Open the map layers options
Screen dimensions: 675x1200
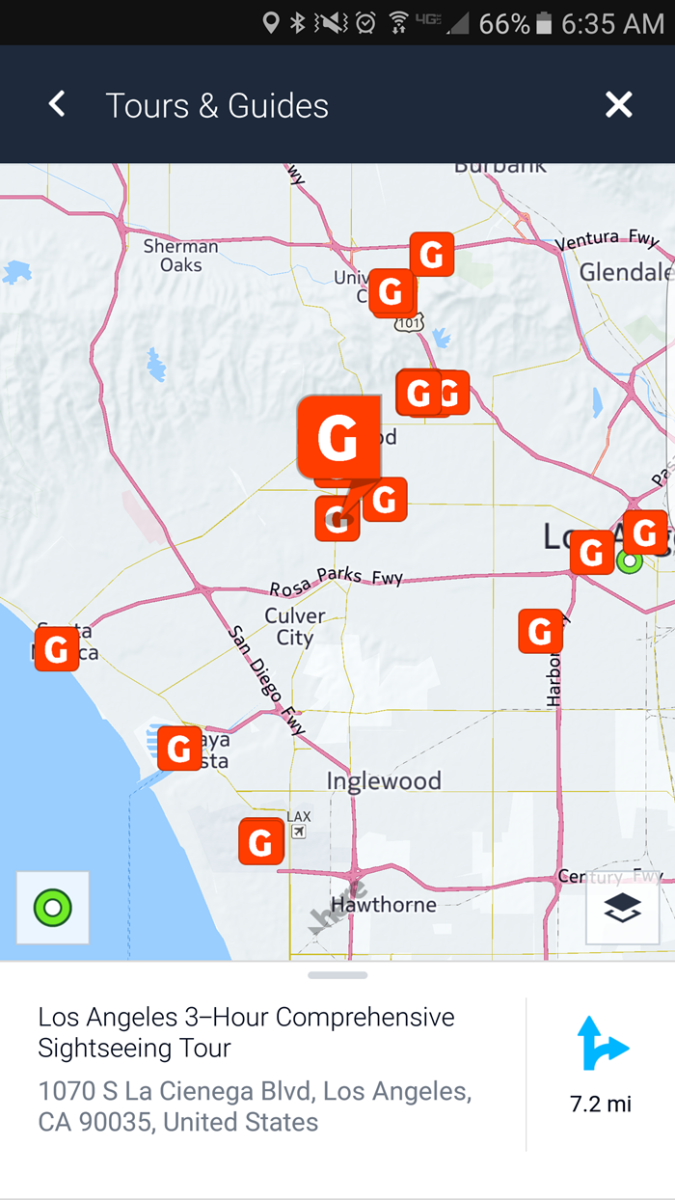point(622,908)
